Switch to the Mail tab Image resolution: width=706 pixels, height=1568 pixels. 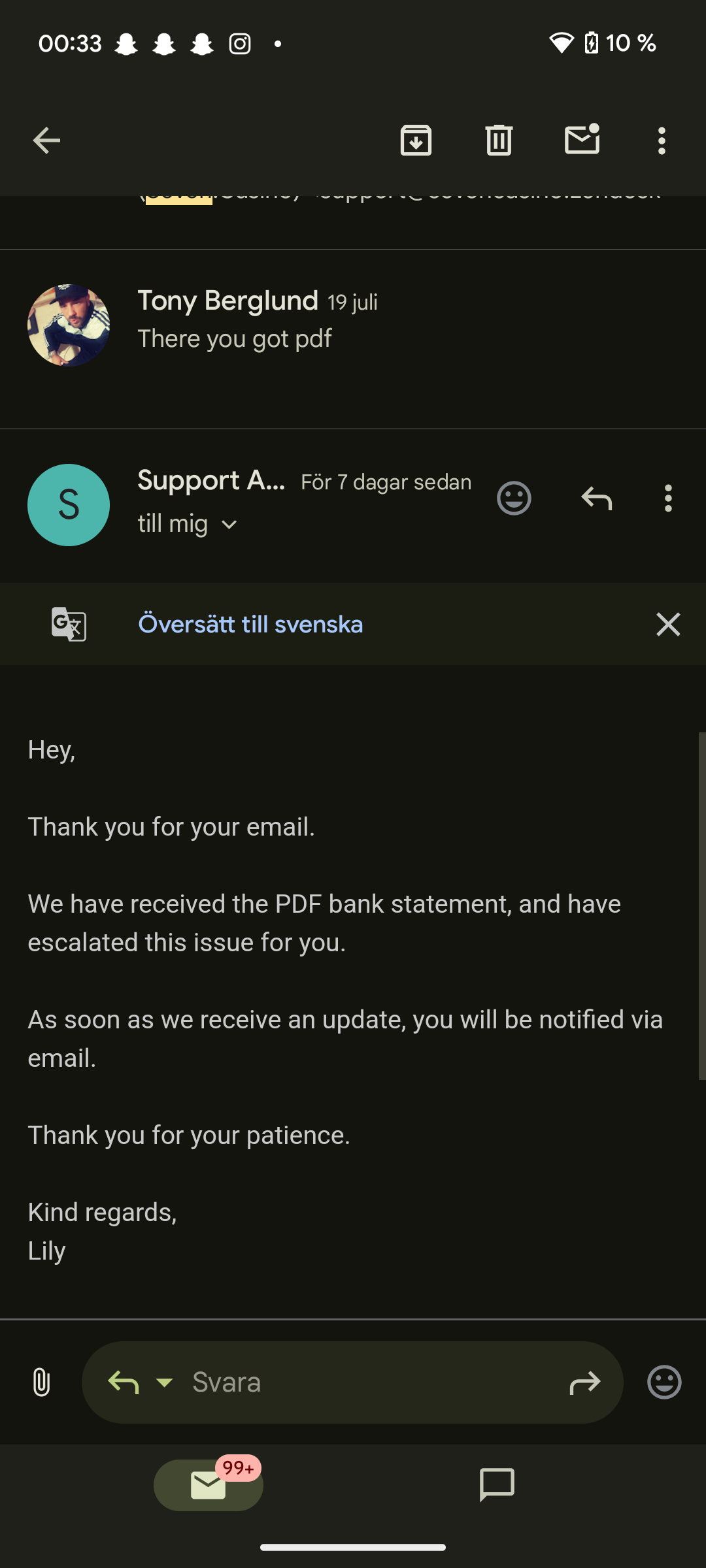(x=209, y=1485)
